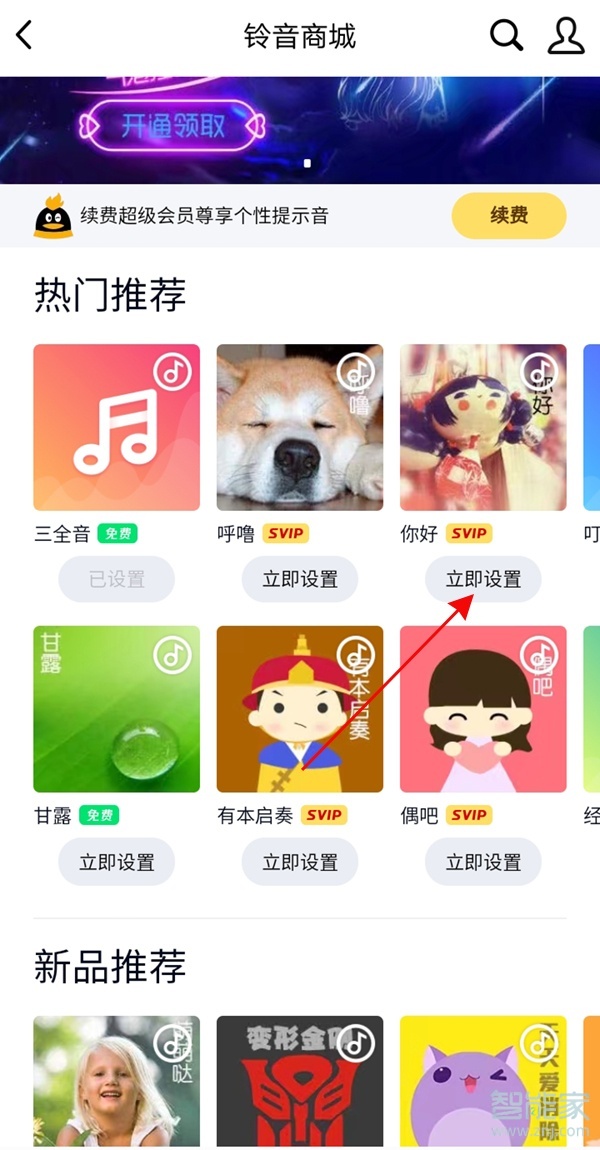600x1150 pixels.
Task: Set 你好 with its 立即设置 button
Action: coord(483,579)
